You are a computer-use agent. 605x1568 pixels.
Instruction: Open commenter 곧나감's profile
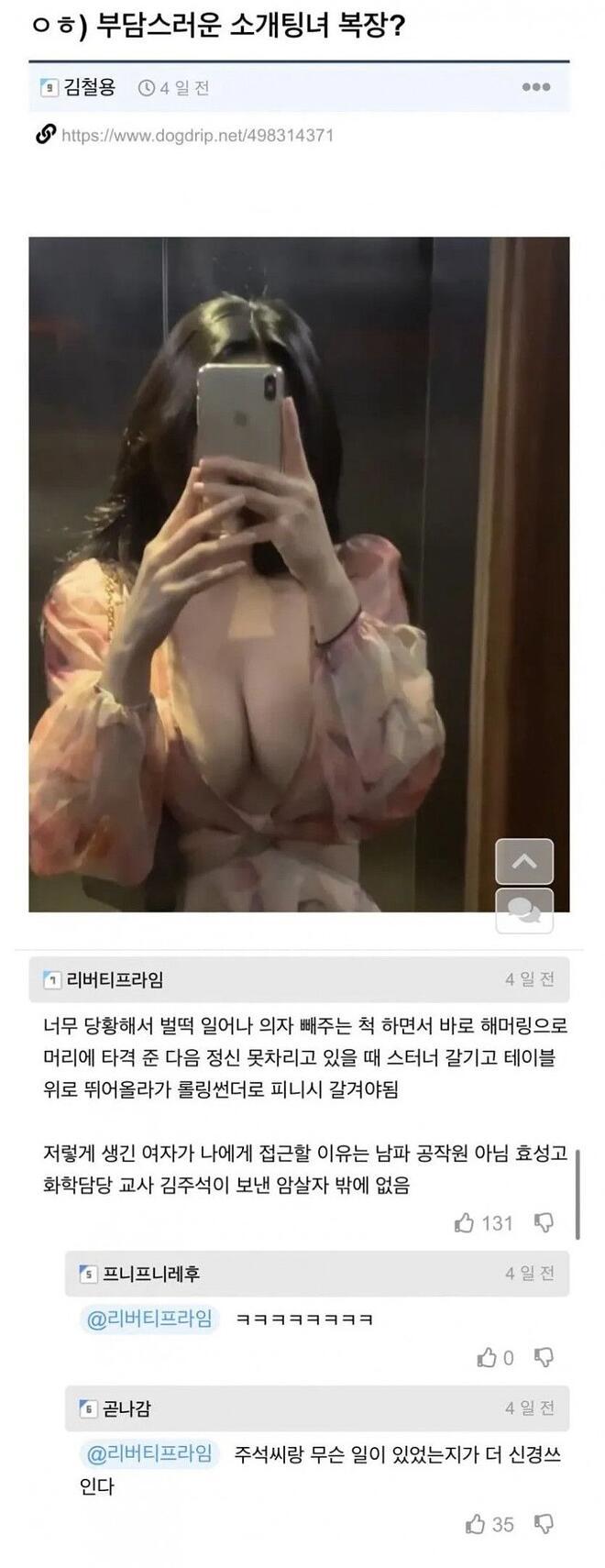pos(126,1408)
